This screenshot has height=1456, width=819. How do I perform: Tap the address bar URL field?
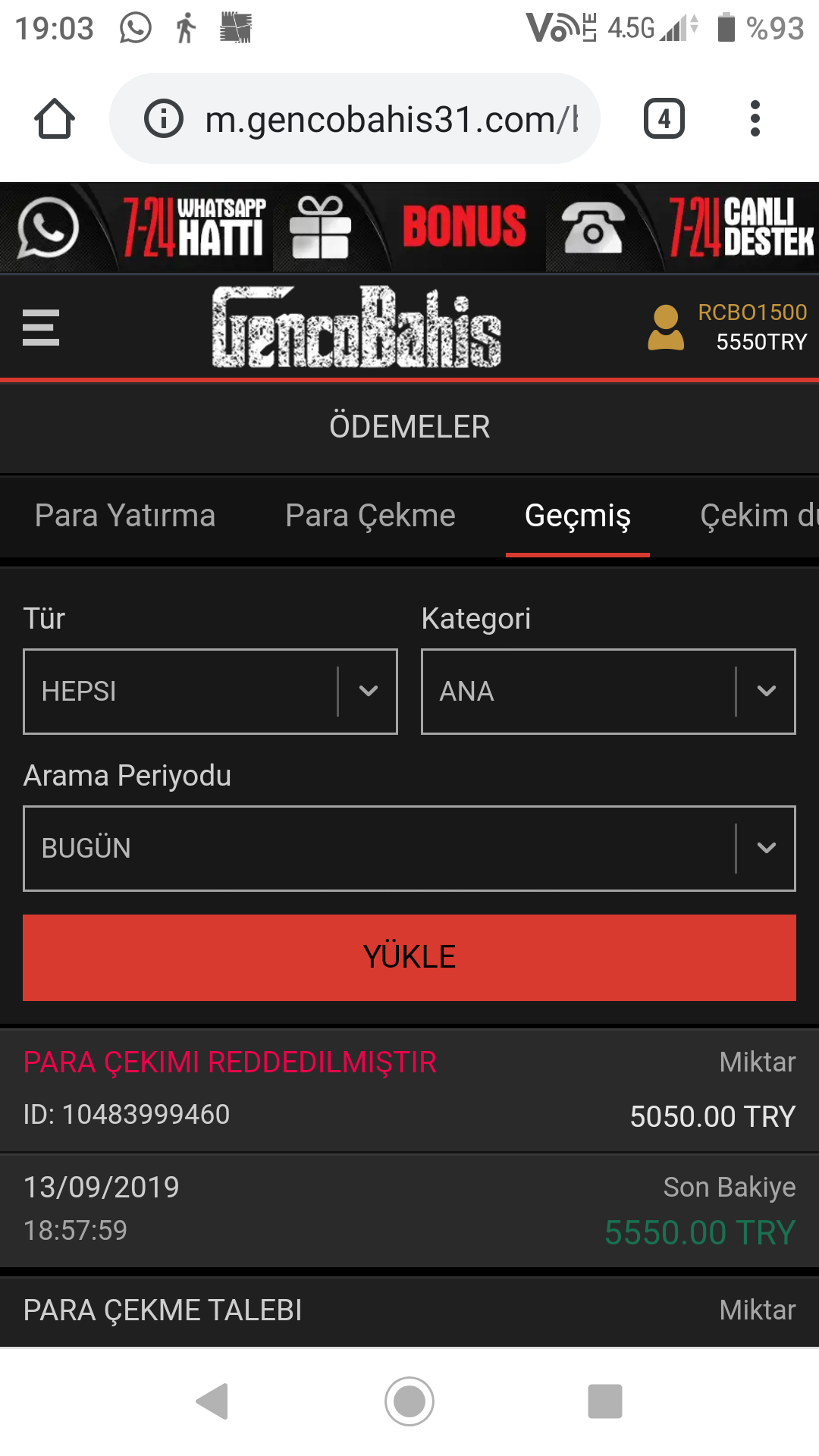coord(355,118)
